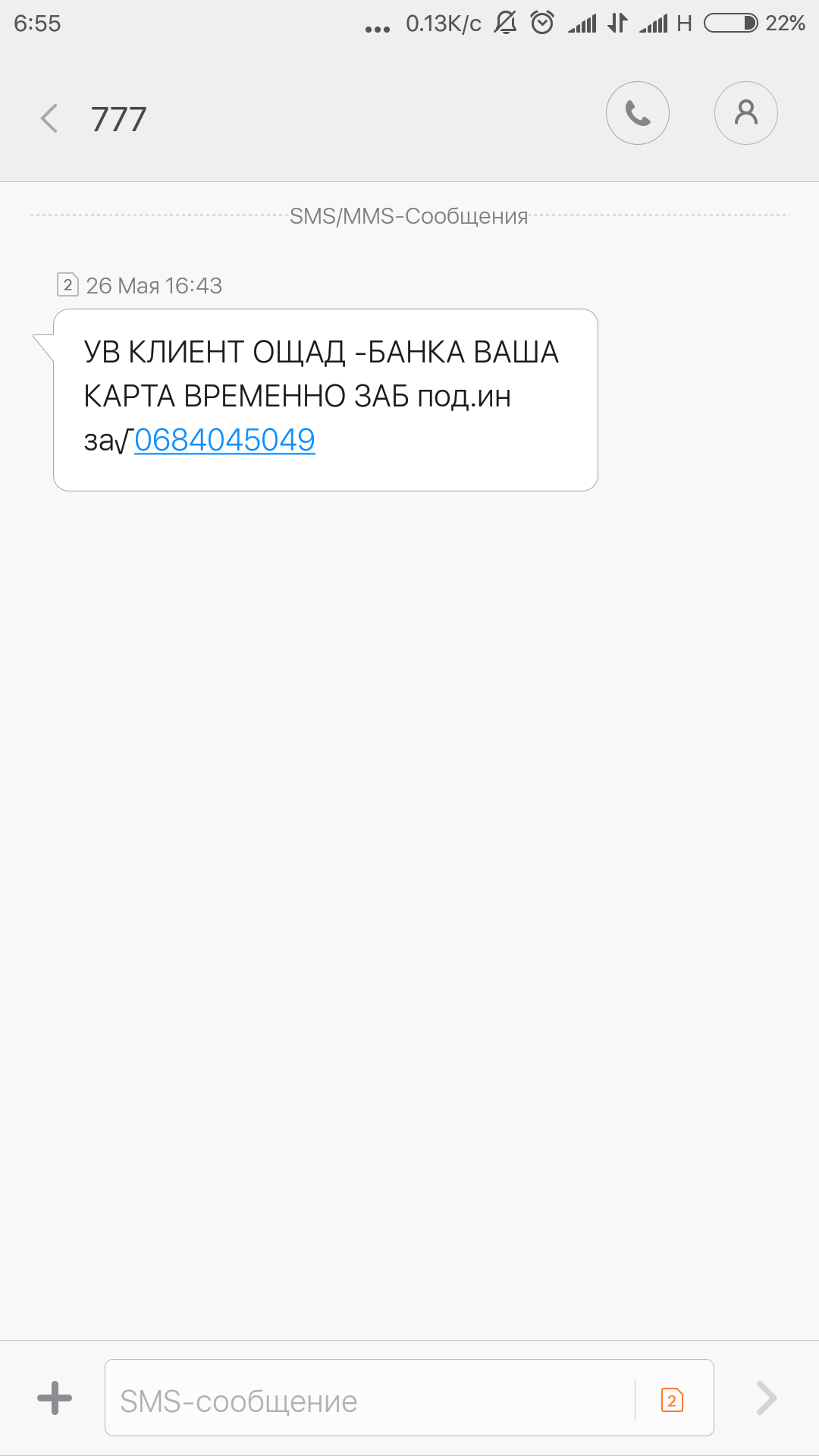The width and height of the screenshot is (819, 1456).
Task: Send the SMS with the arrow
Action: 766,1398
